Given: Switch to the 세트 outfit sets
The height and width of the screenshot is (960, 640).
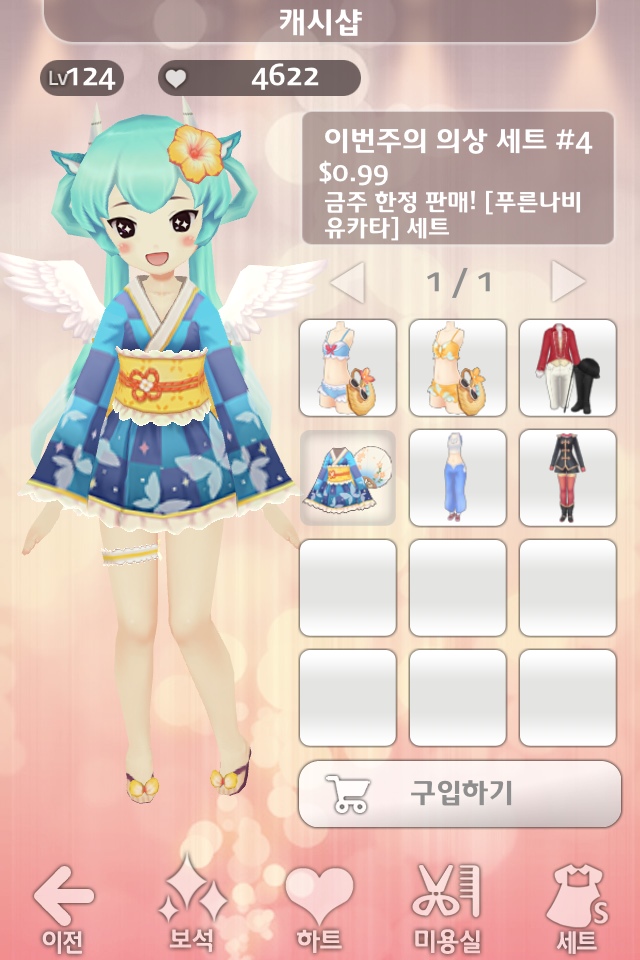Looking at the screenshot, I should point(577,907).
